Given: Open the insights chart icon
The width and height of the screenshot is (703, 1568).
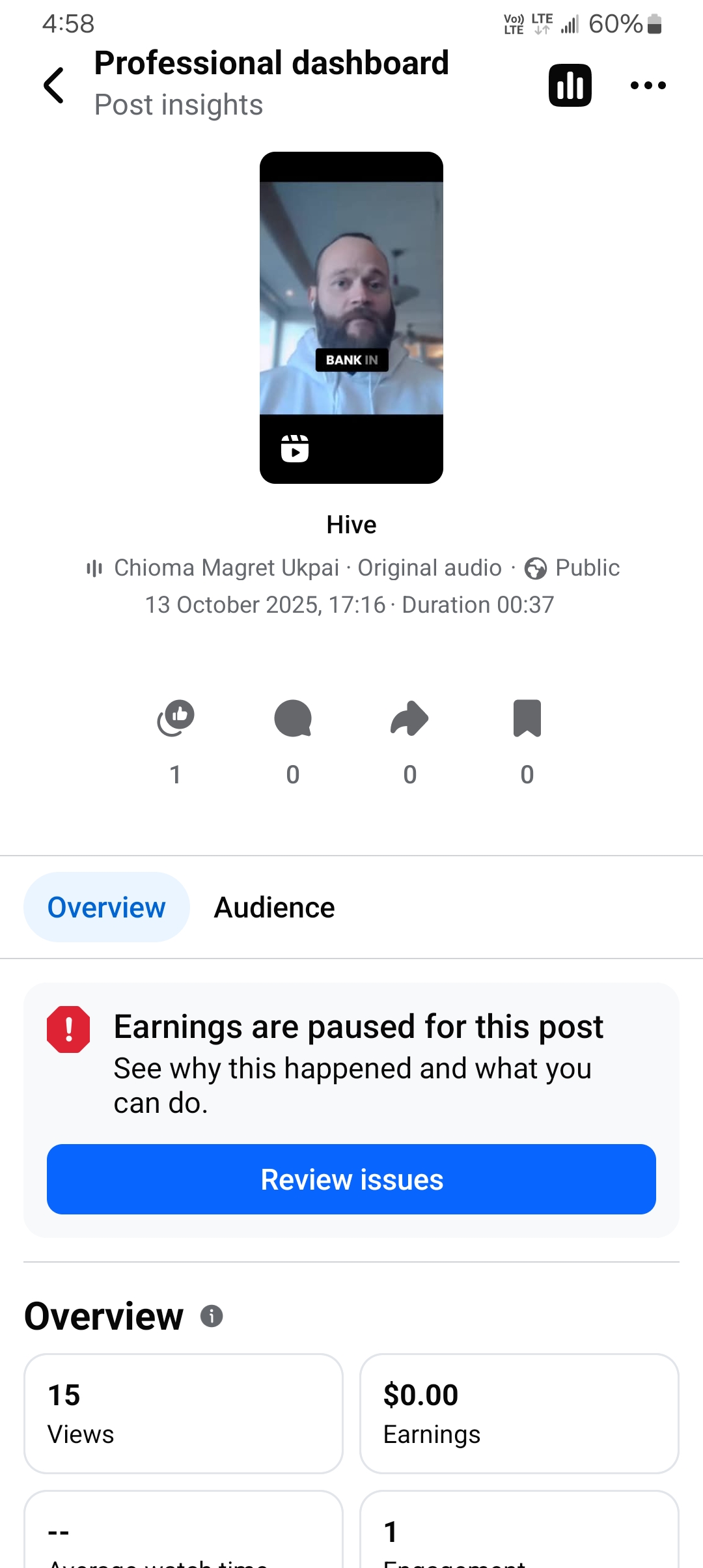Looking at the screenshot, I should [x=570, y=85].
